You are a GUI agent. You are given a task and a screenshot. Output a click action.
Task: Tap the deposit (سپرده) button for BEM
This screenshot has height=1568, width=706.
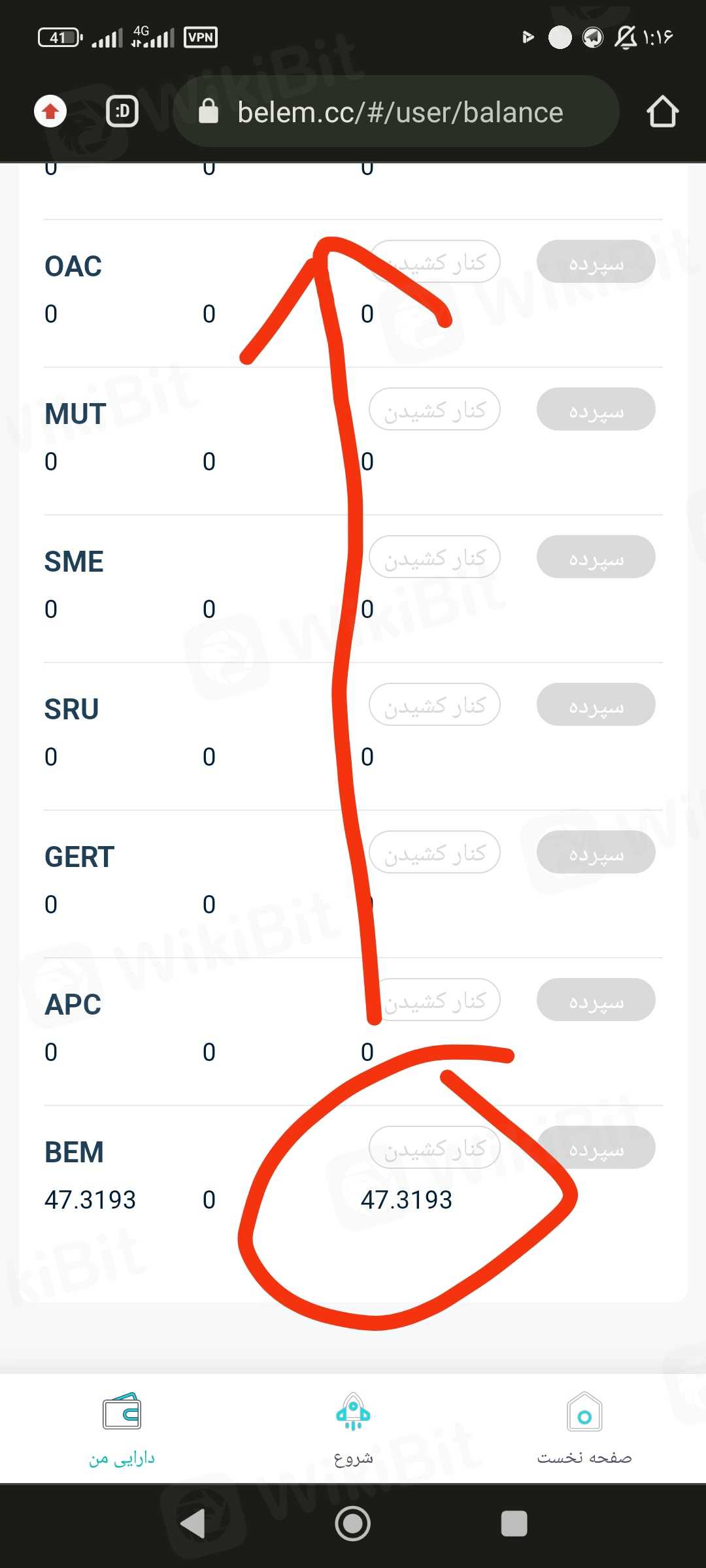click(596, 1148)
